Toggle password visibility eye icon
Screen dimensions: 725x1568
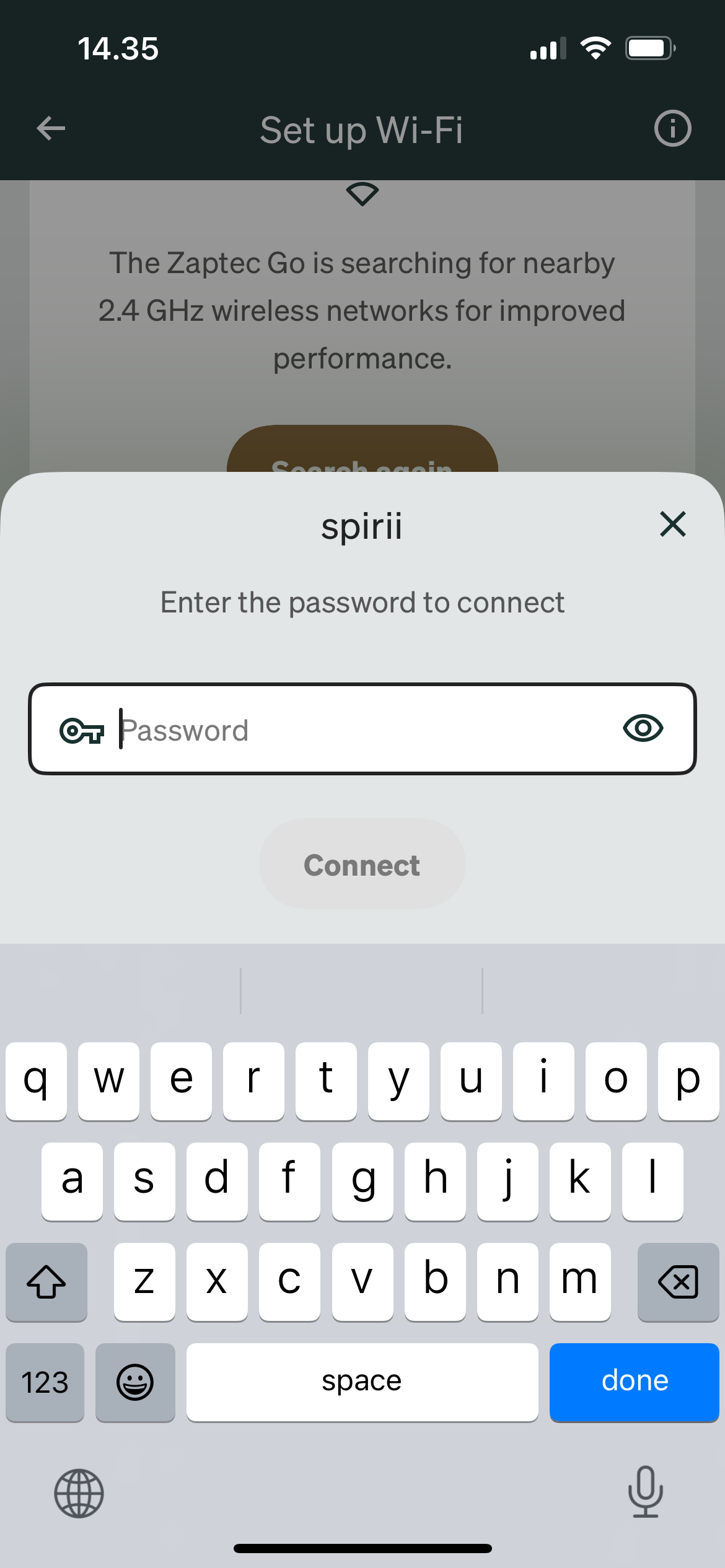point(643,728)
